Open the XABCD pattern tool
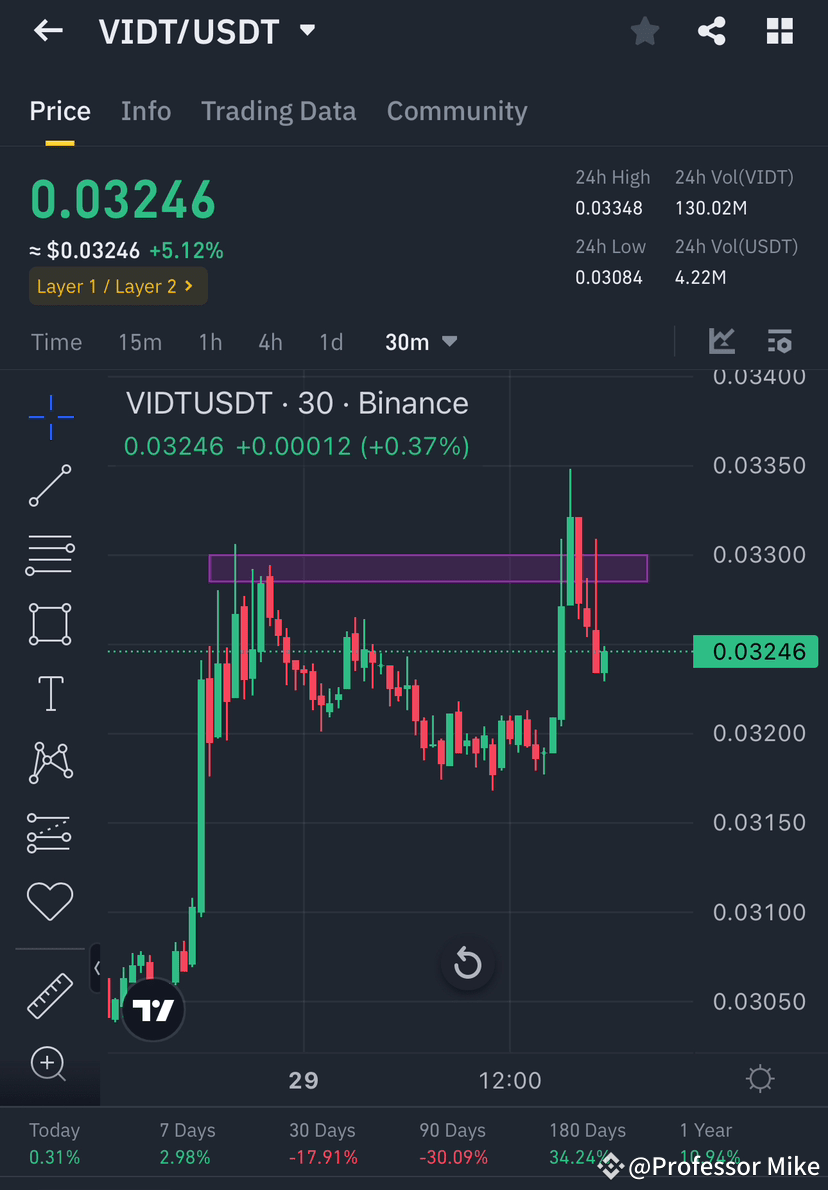 point(50,762)
